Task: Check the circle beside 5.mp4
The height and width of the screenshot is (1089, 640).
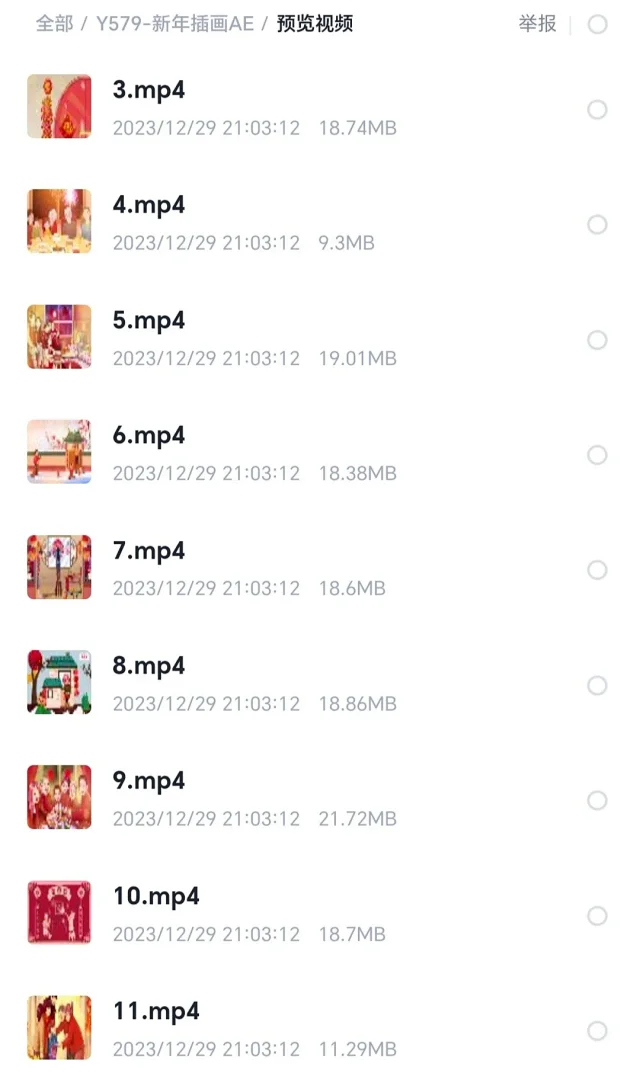Action: coord(597,340)
